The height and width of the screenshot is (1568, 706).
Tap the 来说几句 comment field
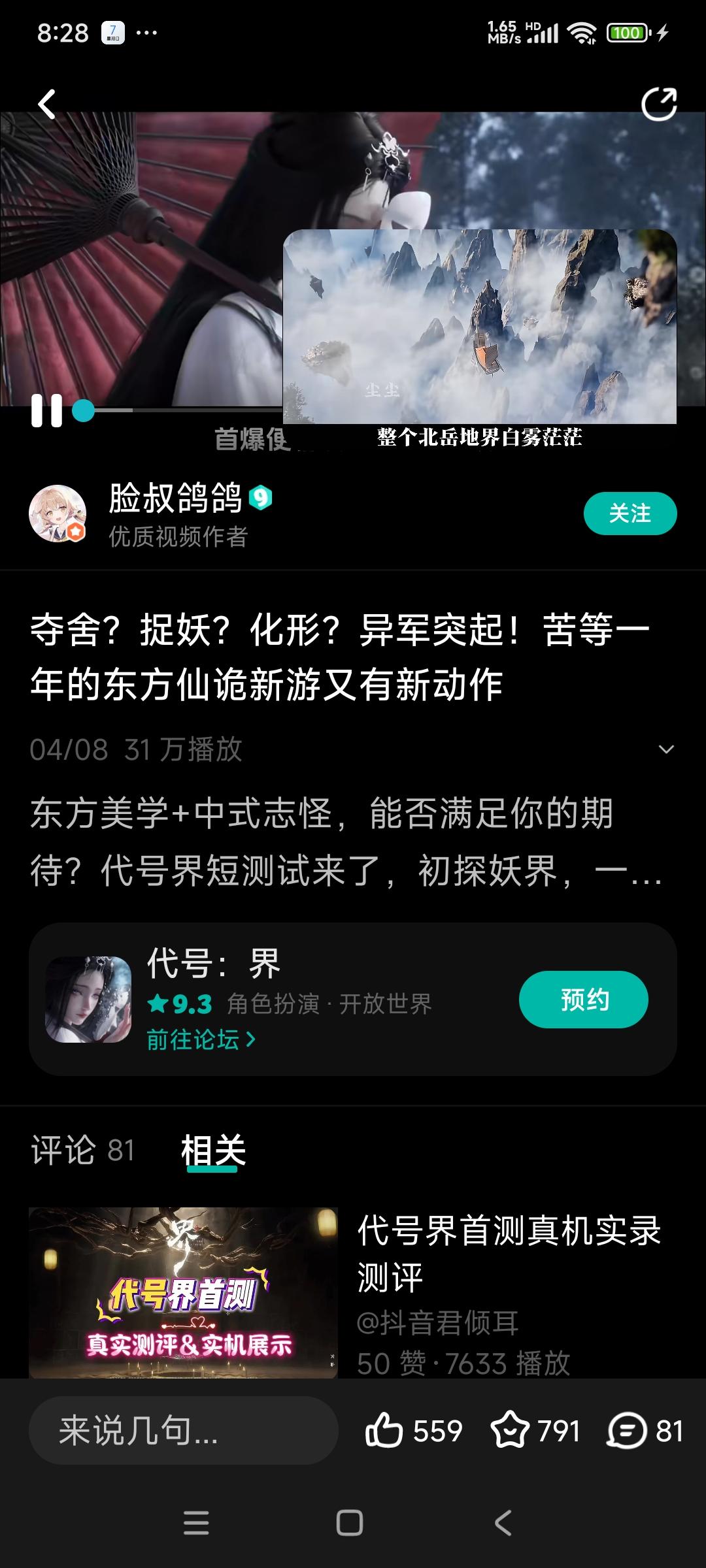coord(183,1431)
